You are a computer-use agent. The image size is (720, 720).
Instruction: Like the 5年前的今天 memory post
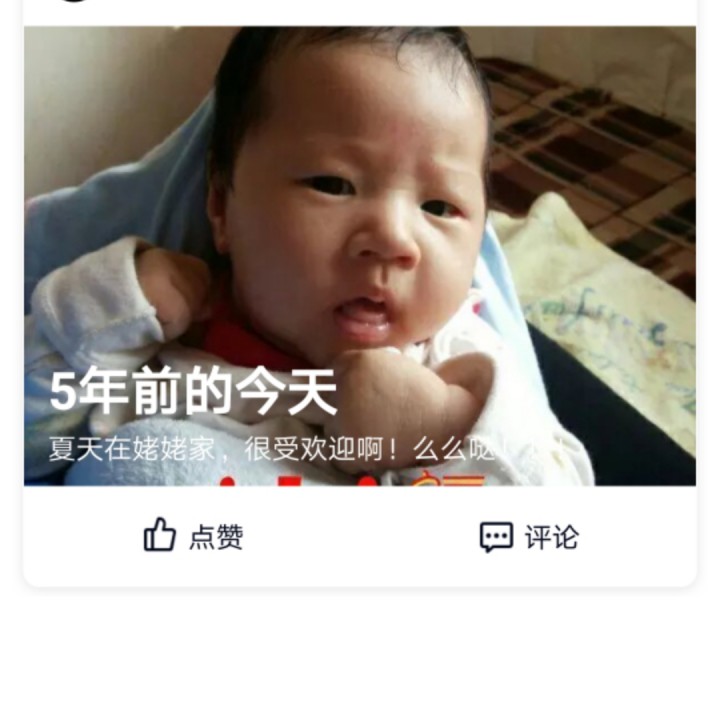(x=193, y=537)
